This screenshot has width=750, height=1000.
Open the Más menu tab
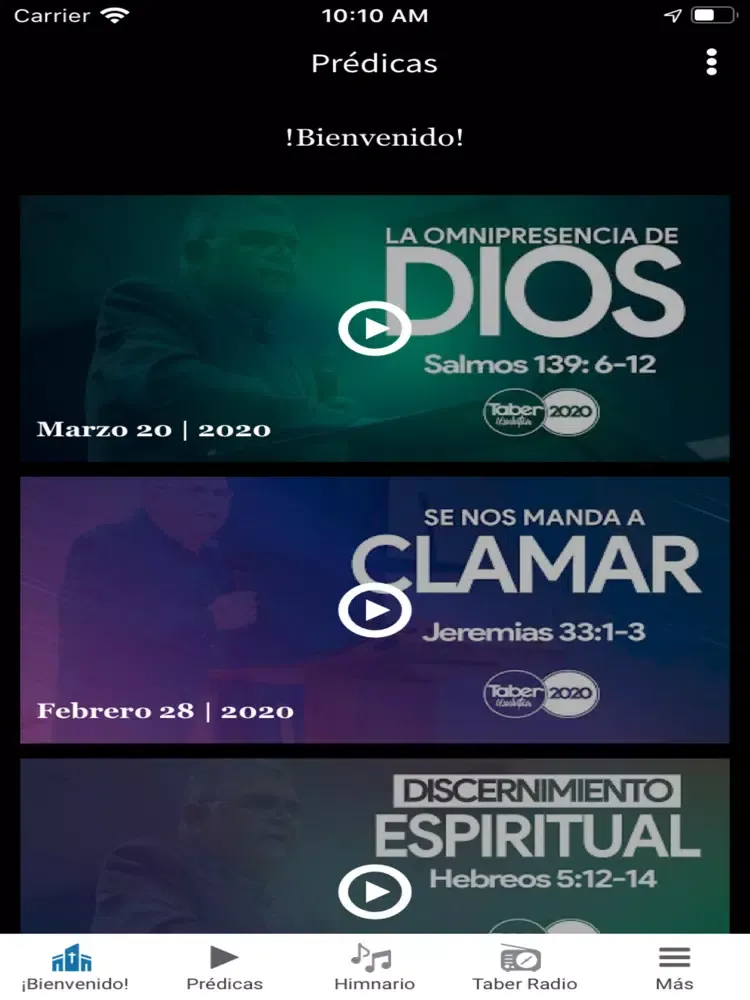click(674, 968)
